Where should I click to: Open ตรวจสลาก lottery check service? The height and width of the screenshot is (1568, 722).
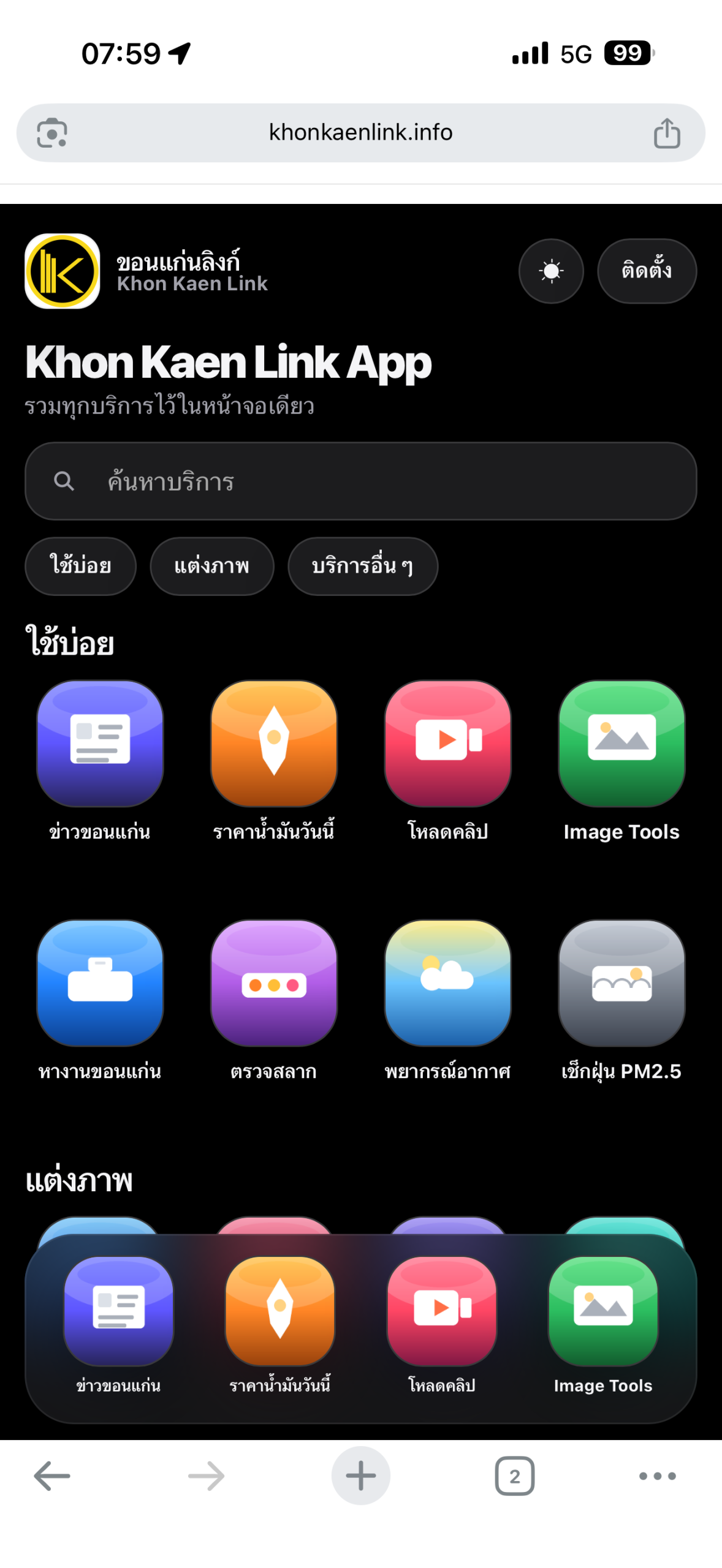(x=274, y=983)
